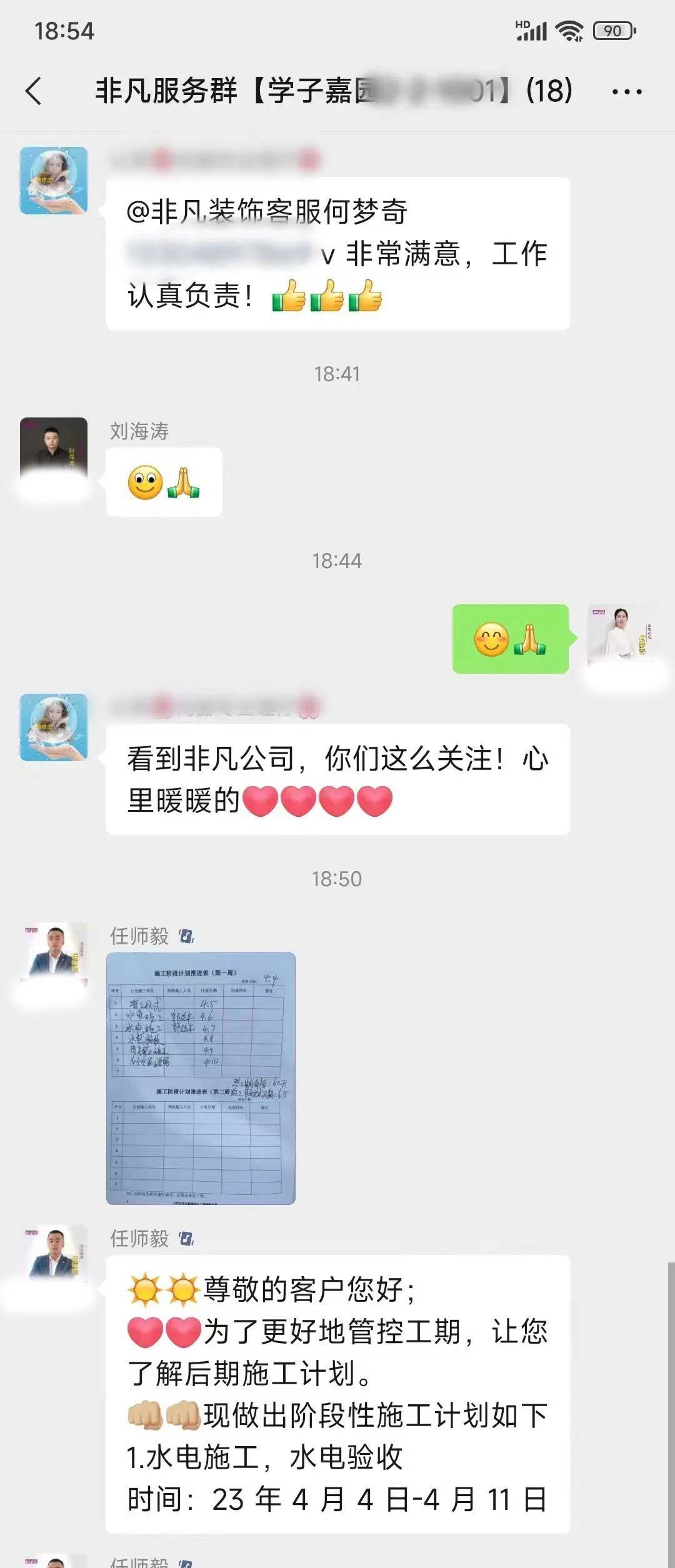The height and width of the screenshot is (1568, 675).
Task: Go back from the group chat
Action: tap(34, 91)
